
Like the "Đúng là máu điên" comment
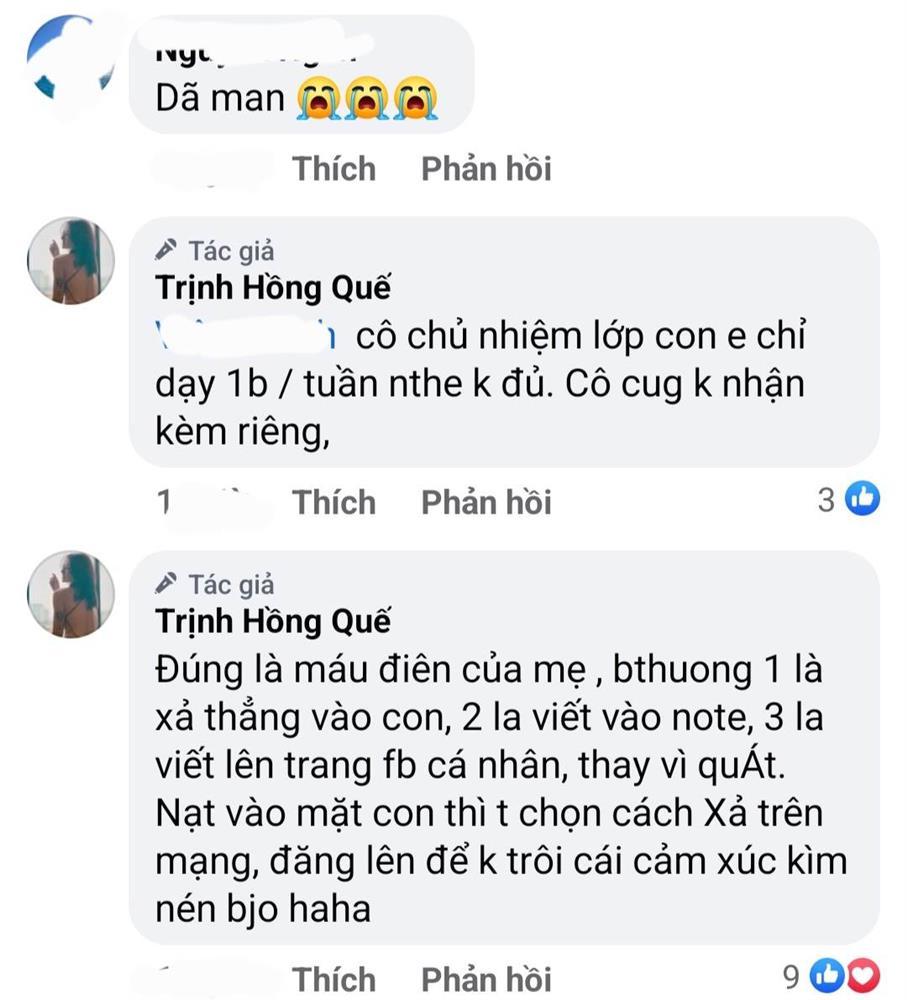tap(334, 978)
